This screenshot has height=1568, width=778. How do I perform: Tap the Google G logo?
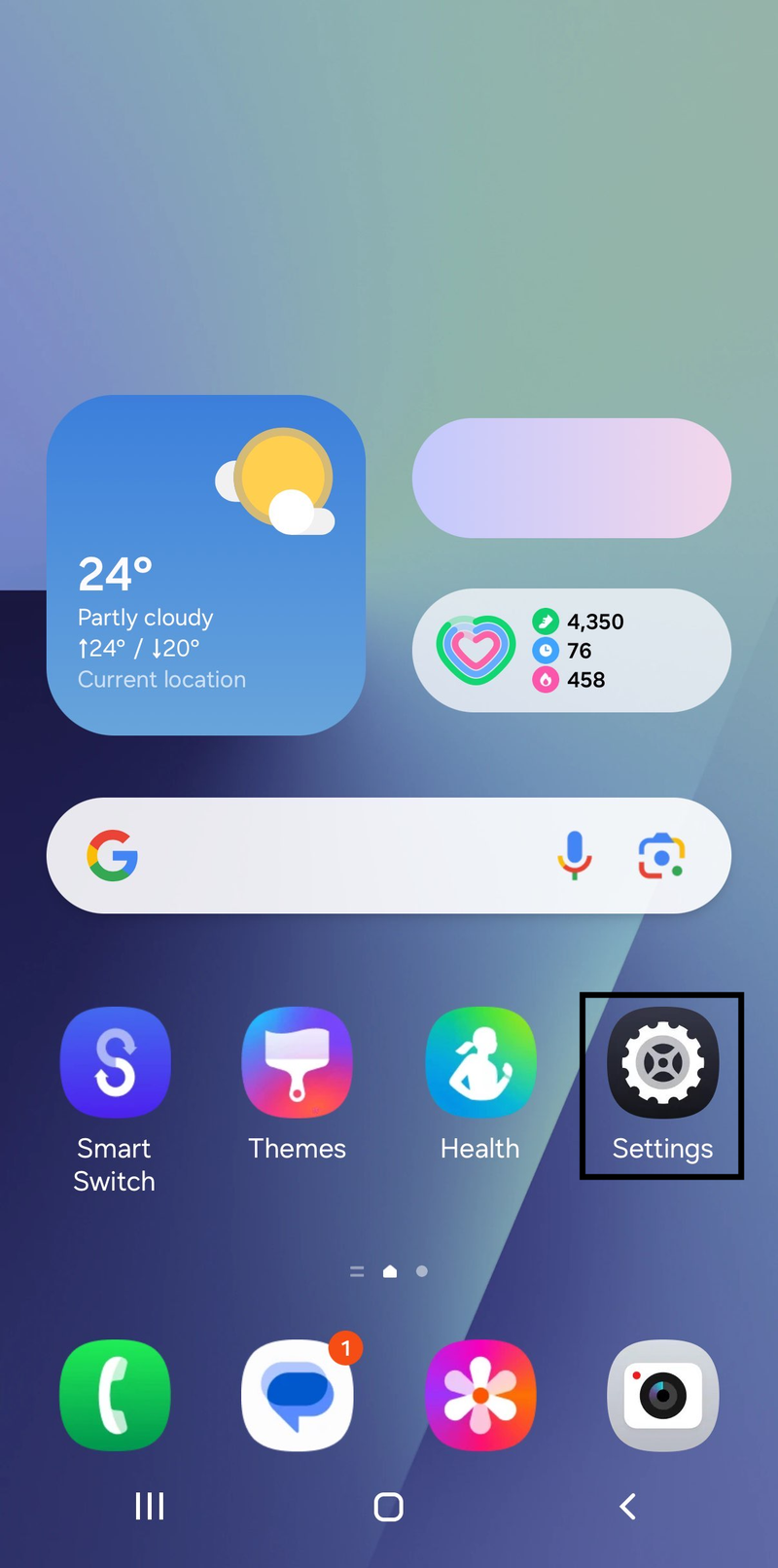[113, 855]
